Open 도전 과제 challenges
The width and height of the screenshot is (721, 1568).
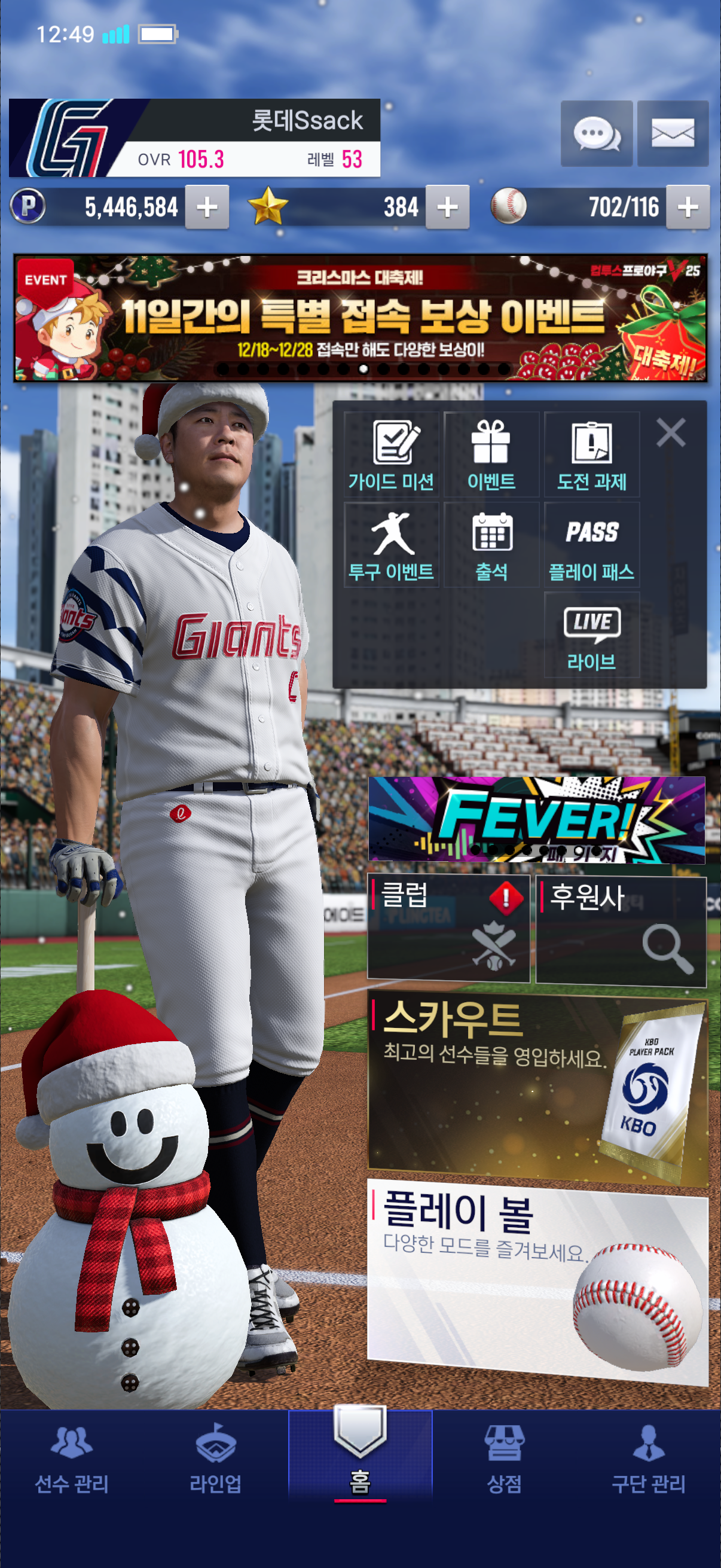tap(591, 454)
